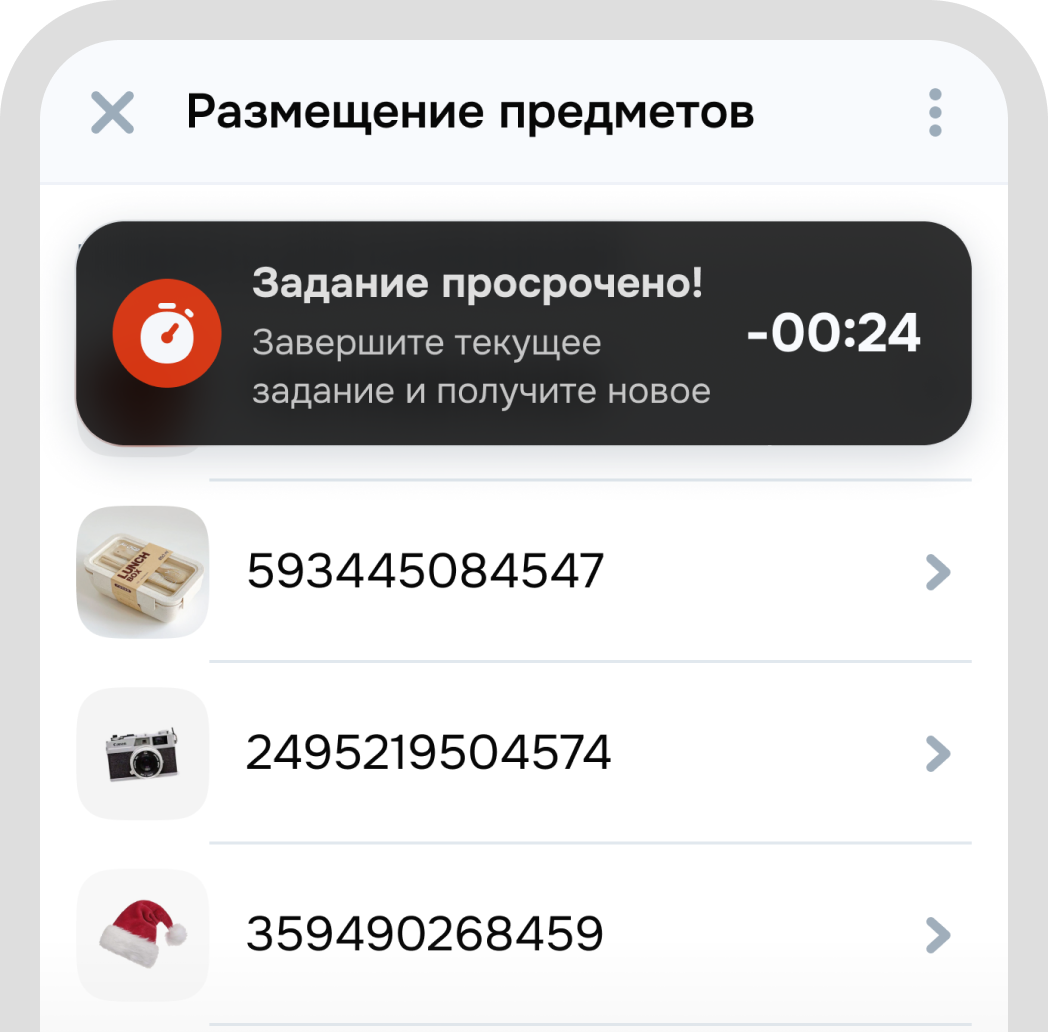Open the three-dot overflow menu

pyautogui.click(x=935, y=113)
